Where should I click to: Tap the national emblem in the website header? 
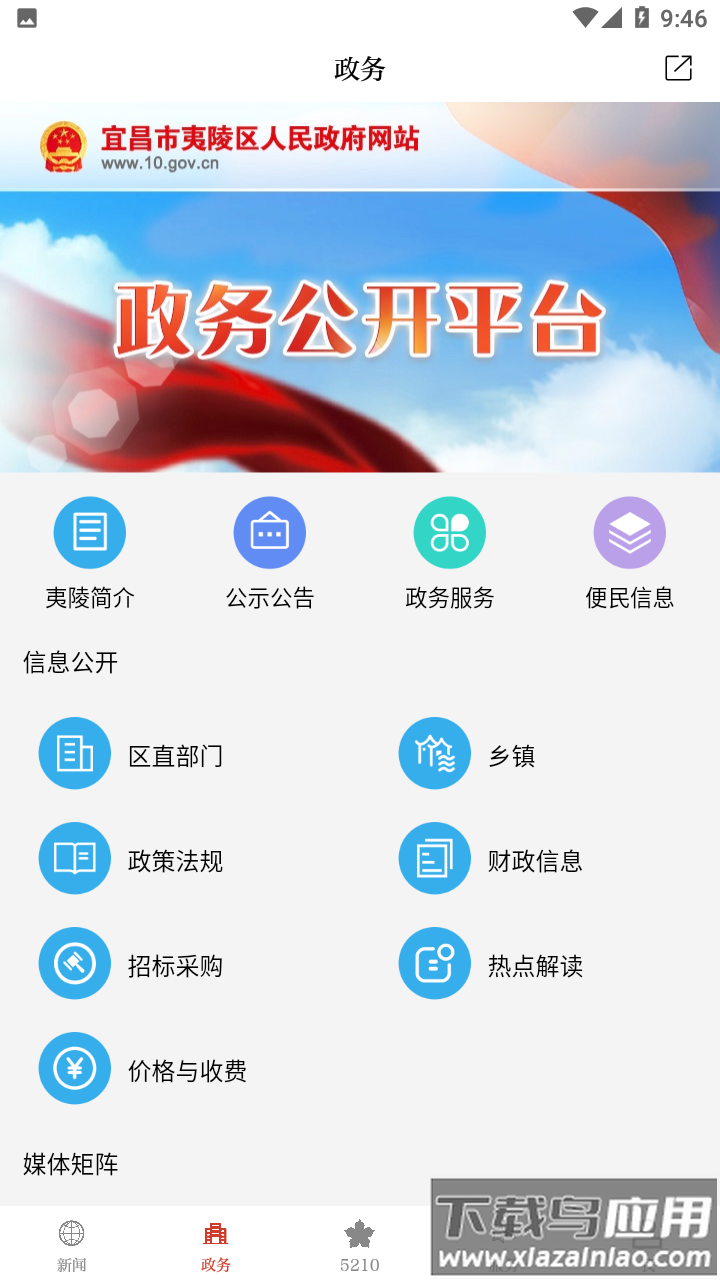(x=67, y=146)
